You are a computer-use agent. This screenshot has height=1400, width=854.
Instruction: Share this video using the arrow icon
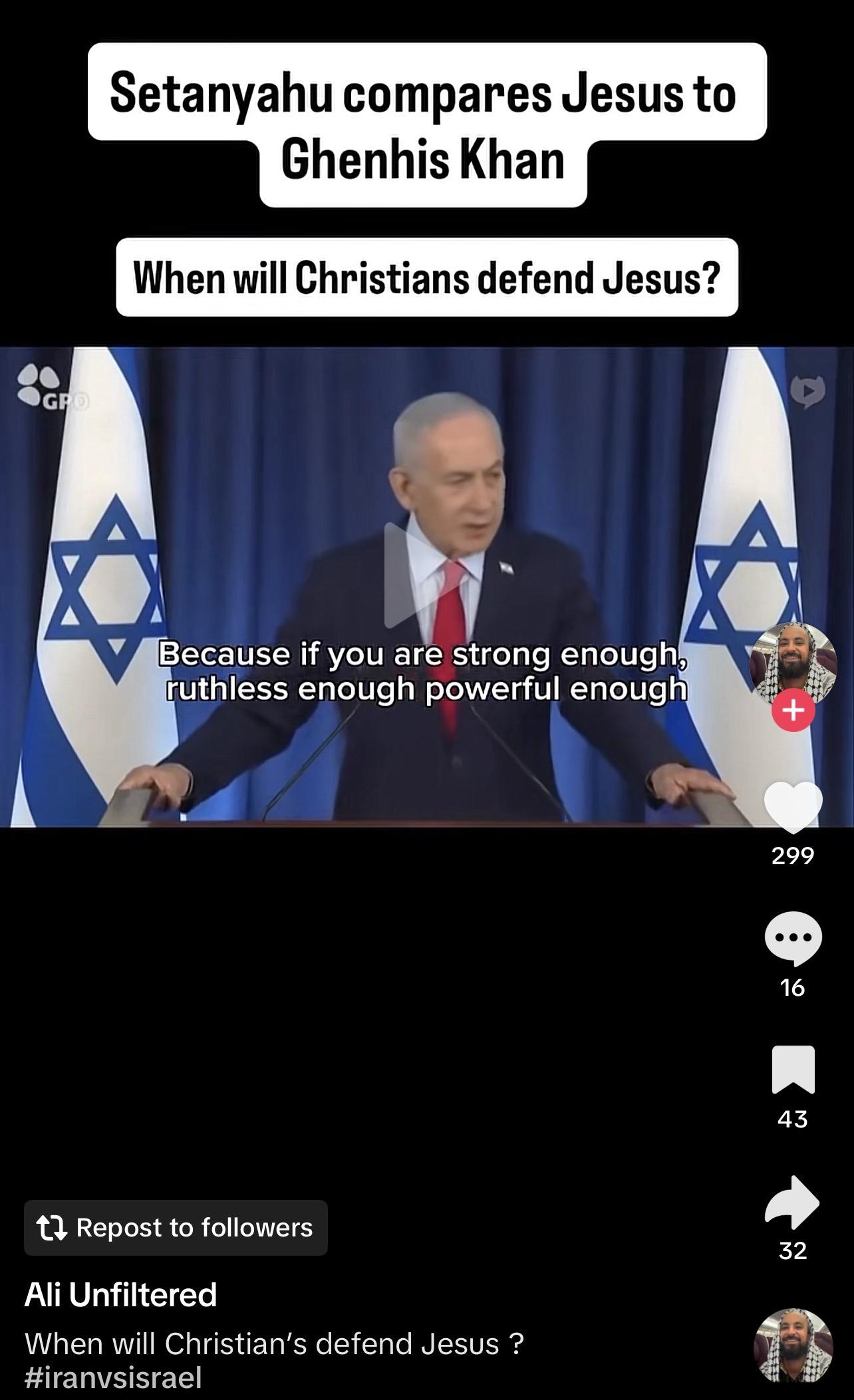point(793,1202)
